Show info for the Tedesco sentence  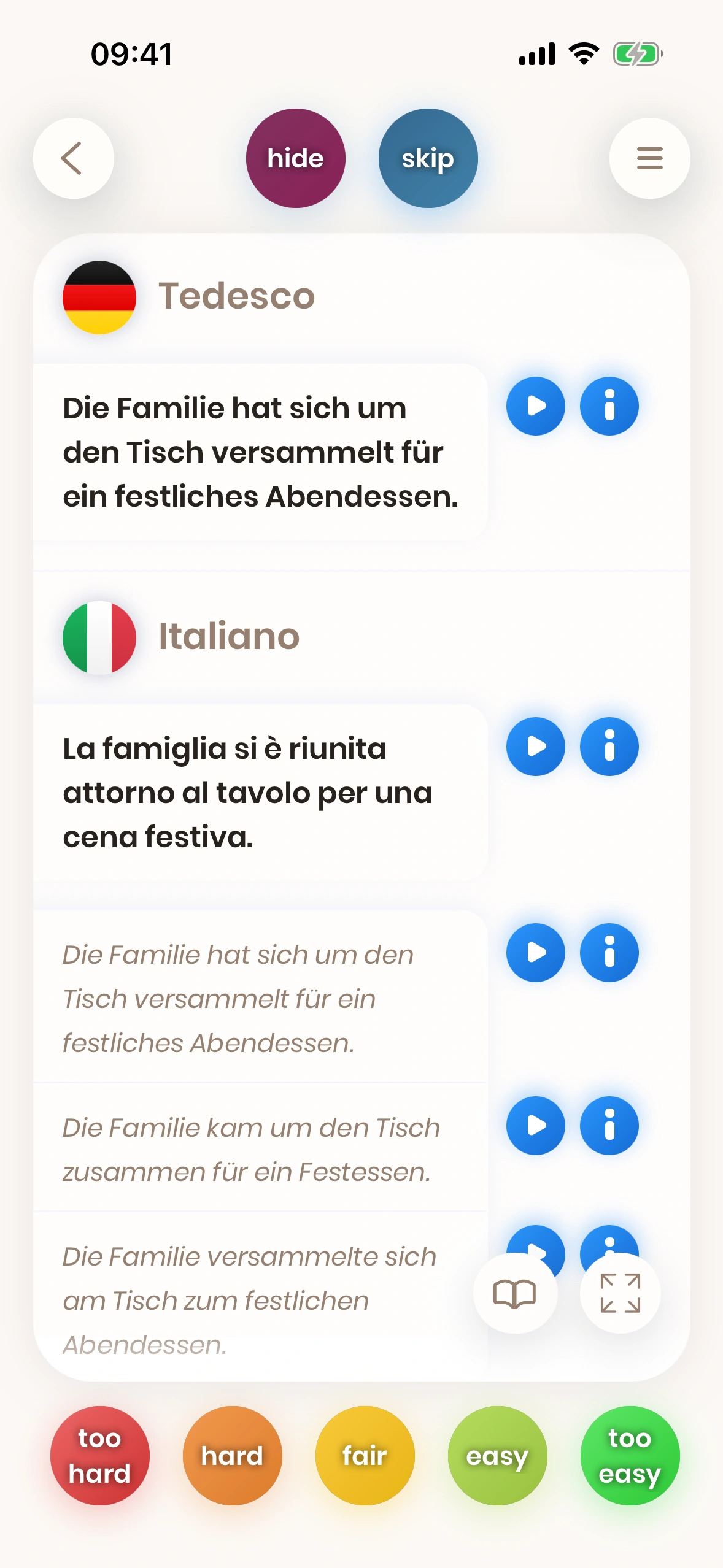pyautogui.click(x=609, y=406)
